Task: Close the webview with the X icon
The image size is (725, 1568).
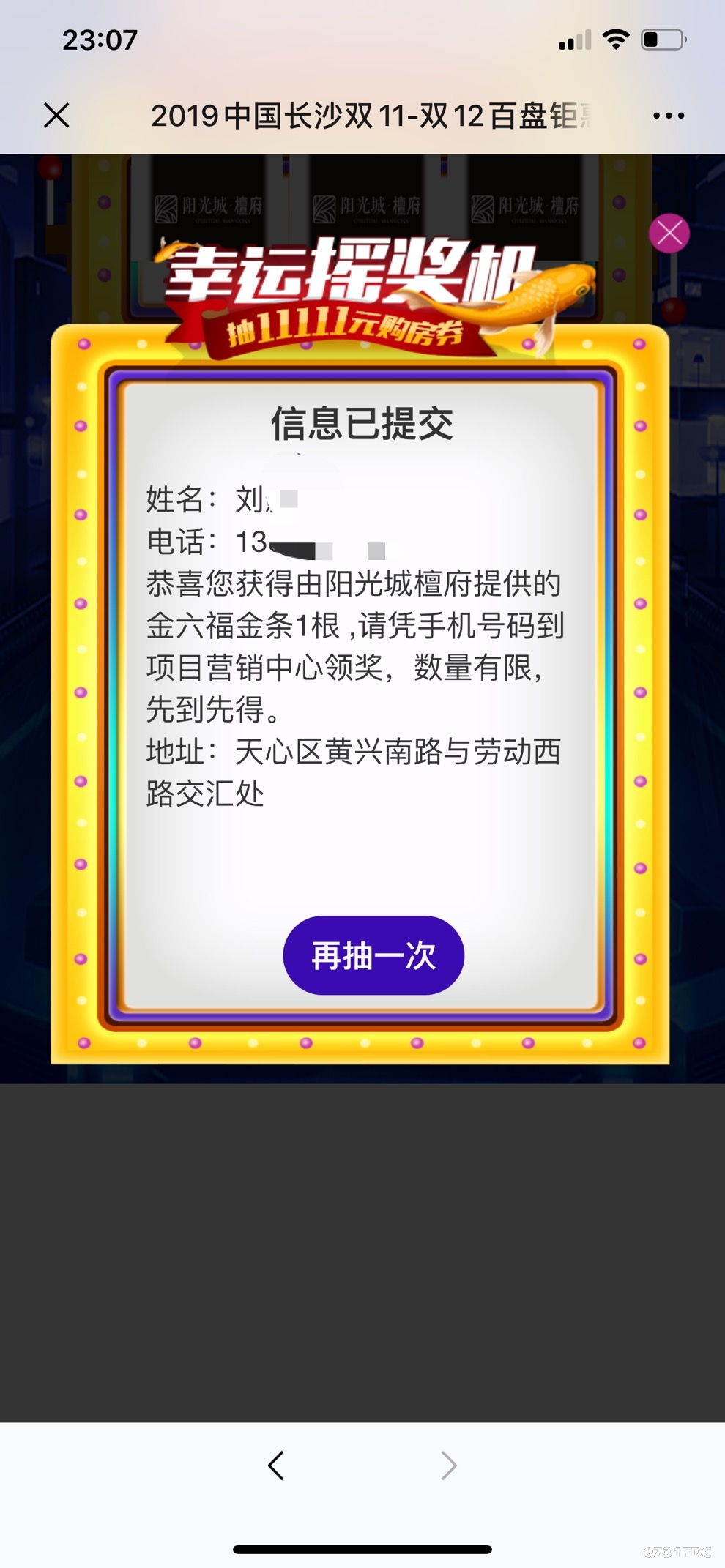Action: coord(56,115)
